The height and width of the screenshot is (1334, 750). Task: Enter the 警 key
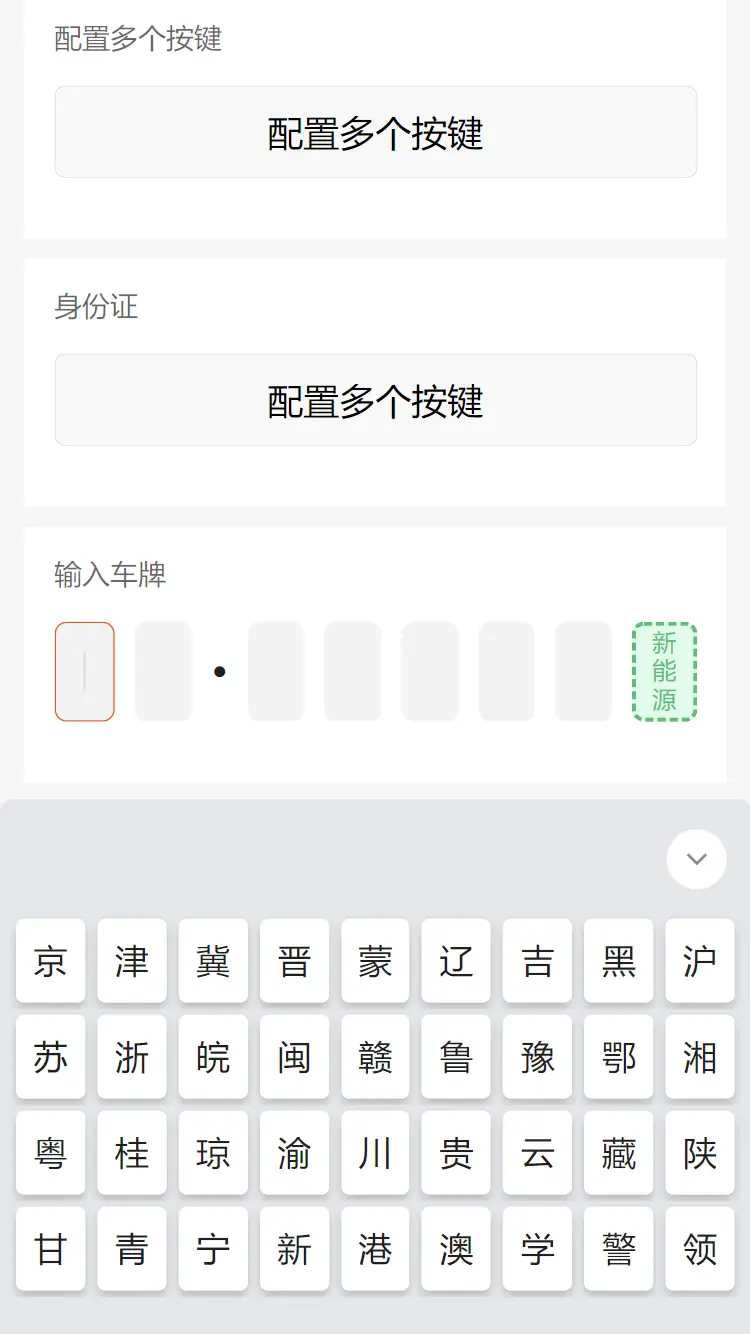618,1249
